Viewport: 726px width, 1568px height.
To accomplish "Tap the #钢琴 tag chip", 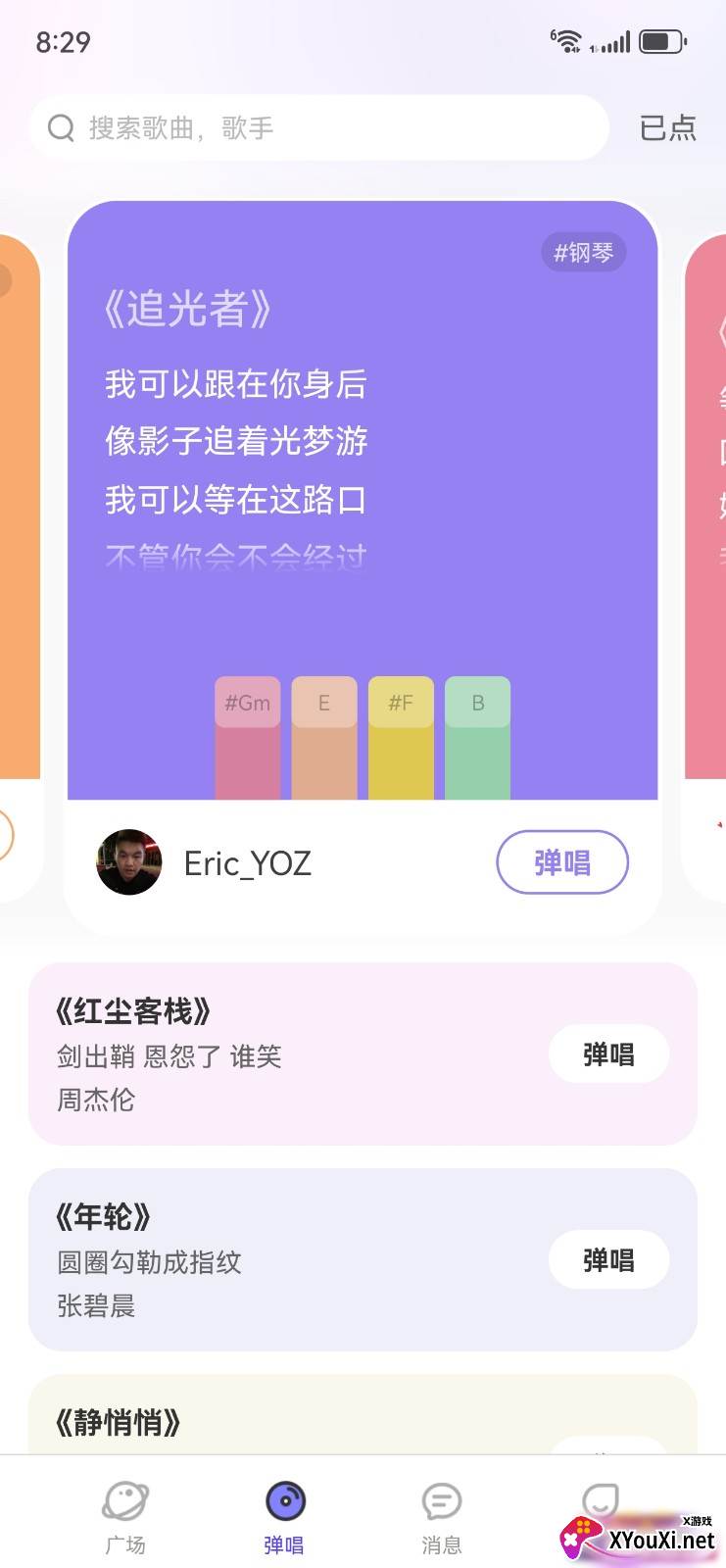I will [x=583, y=253].
